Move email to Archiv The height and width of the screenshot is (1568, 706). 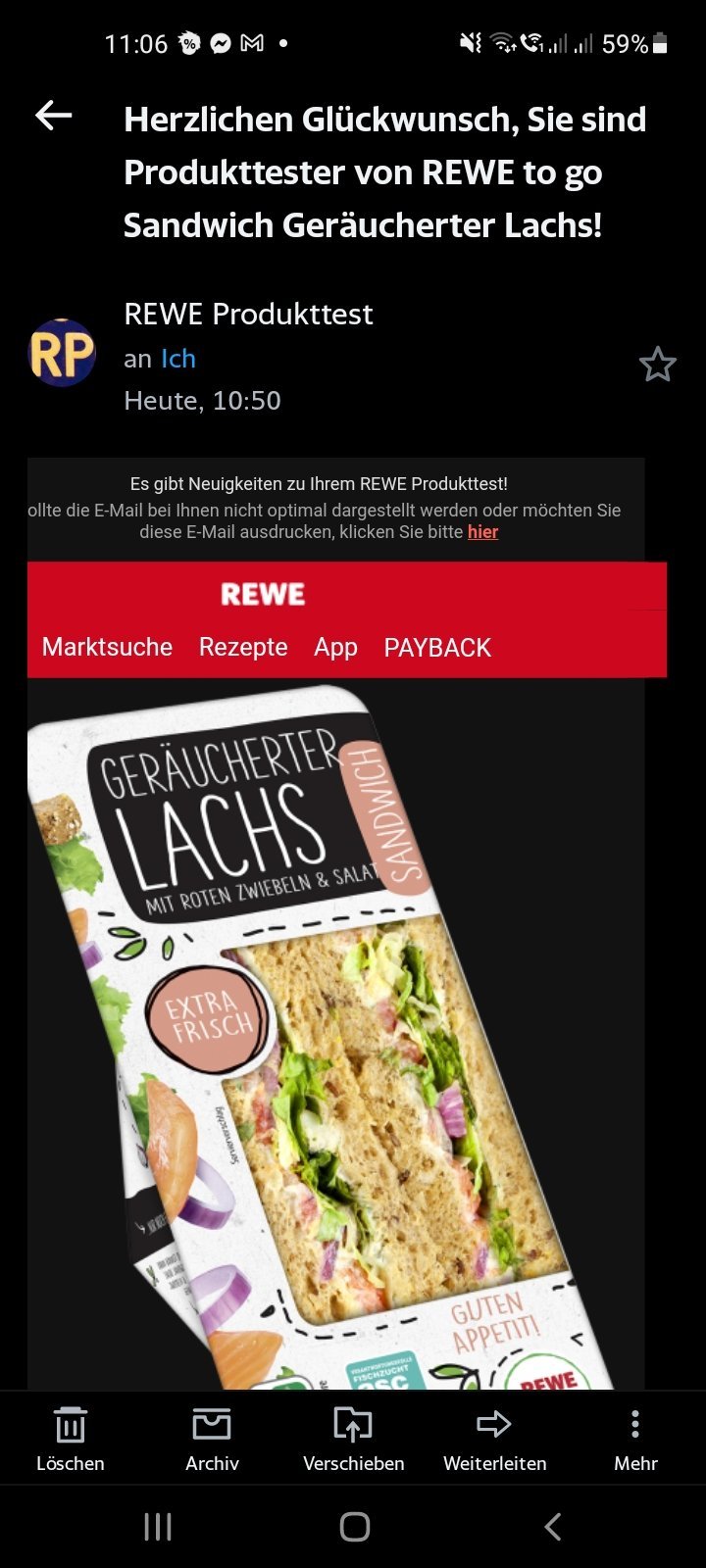coord(212,1438)
